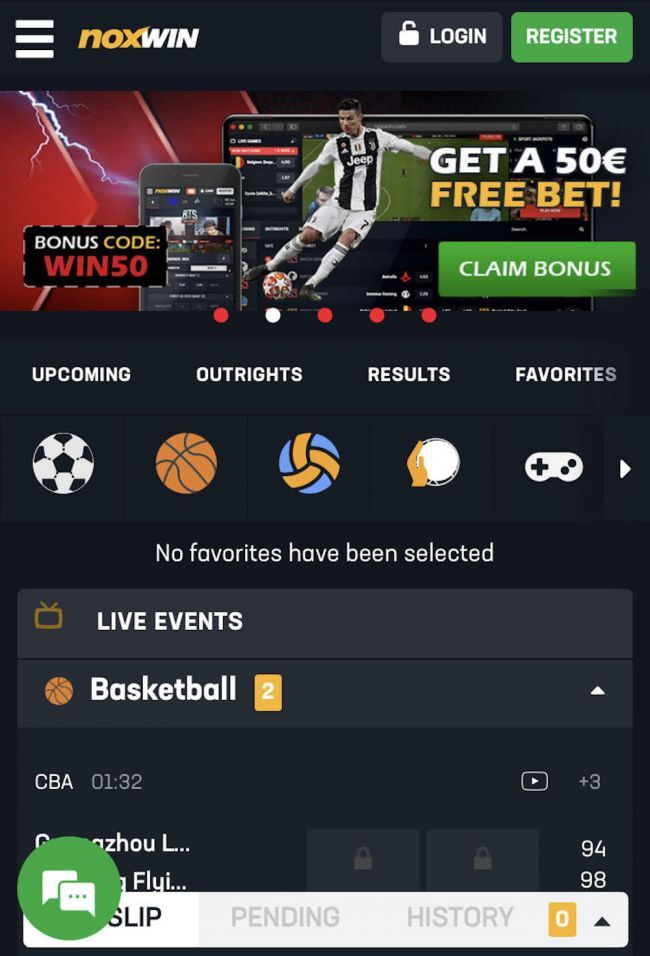Image resolution: width=650 pixels, height=956 pixels.
Task: Switch to the OUTRIGHTS tab
Action: pos(249,374)
